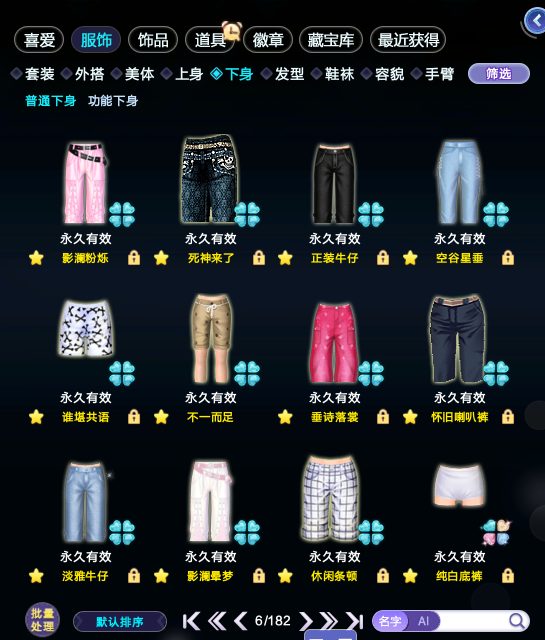Open the 藏宝库 tab
The width and height of the screenshot is (545, 640).
(331, 40)
